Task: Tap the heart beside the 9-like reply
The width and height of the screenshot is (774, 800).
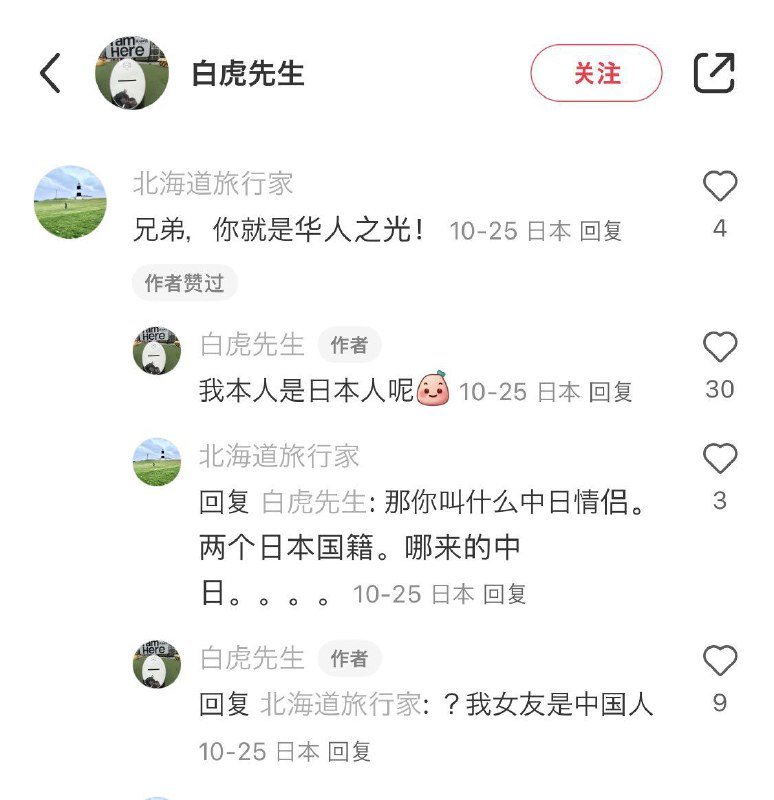Action: tap(718, 660)
